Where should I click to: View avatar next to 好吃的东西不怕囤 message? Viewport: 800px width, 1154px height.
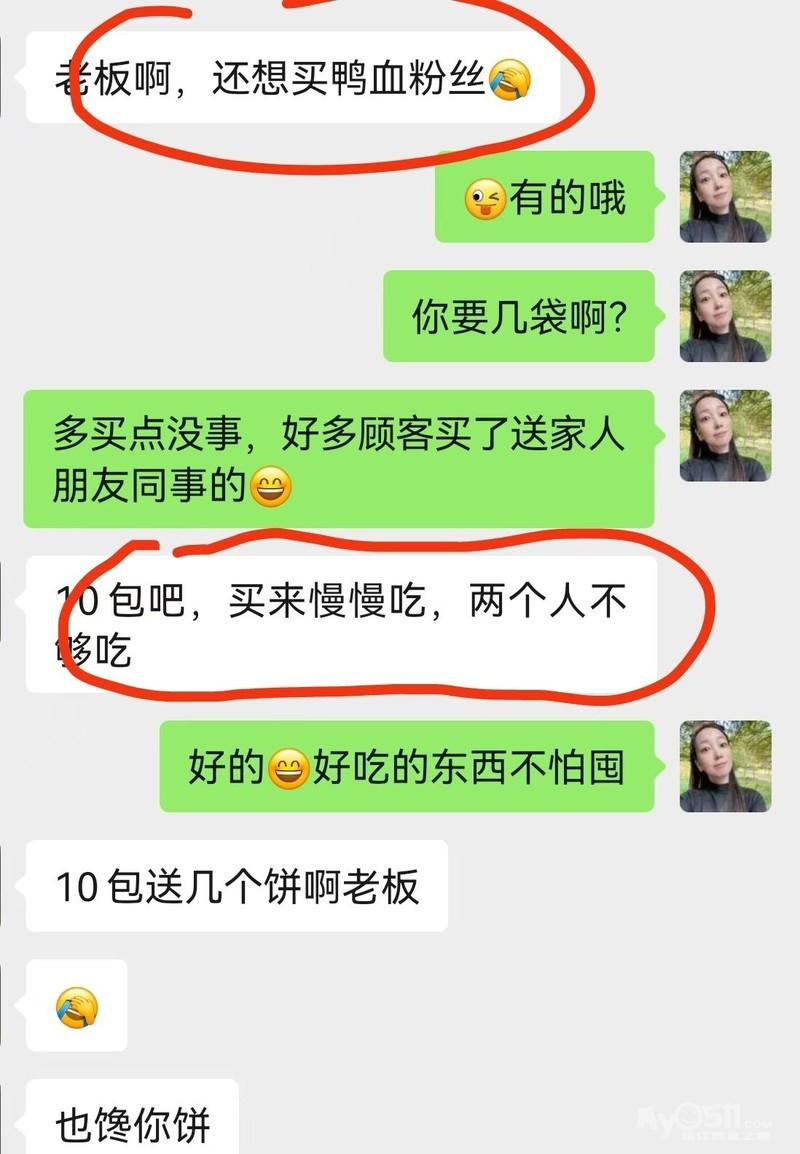(x=725, y=766)
